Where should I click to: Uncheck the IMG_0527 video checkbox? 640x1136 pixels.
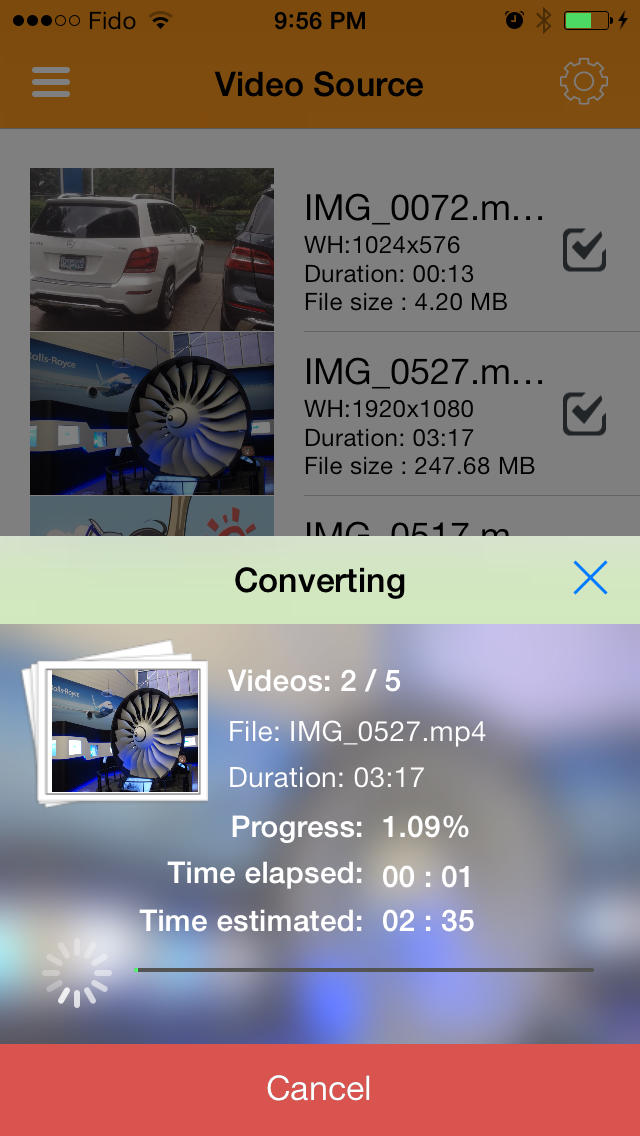pos(584,414)
